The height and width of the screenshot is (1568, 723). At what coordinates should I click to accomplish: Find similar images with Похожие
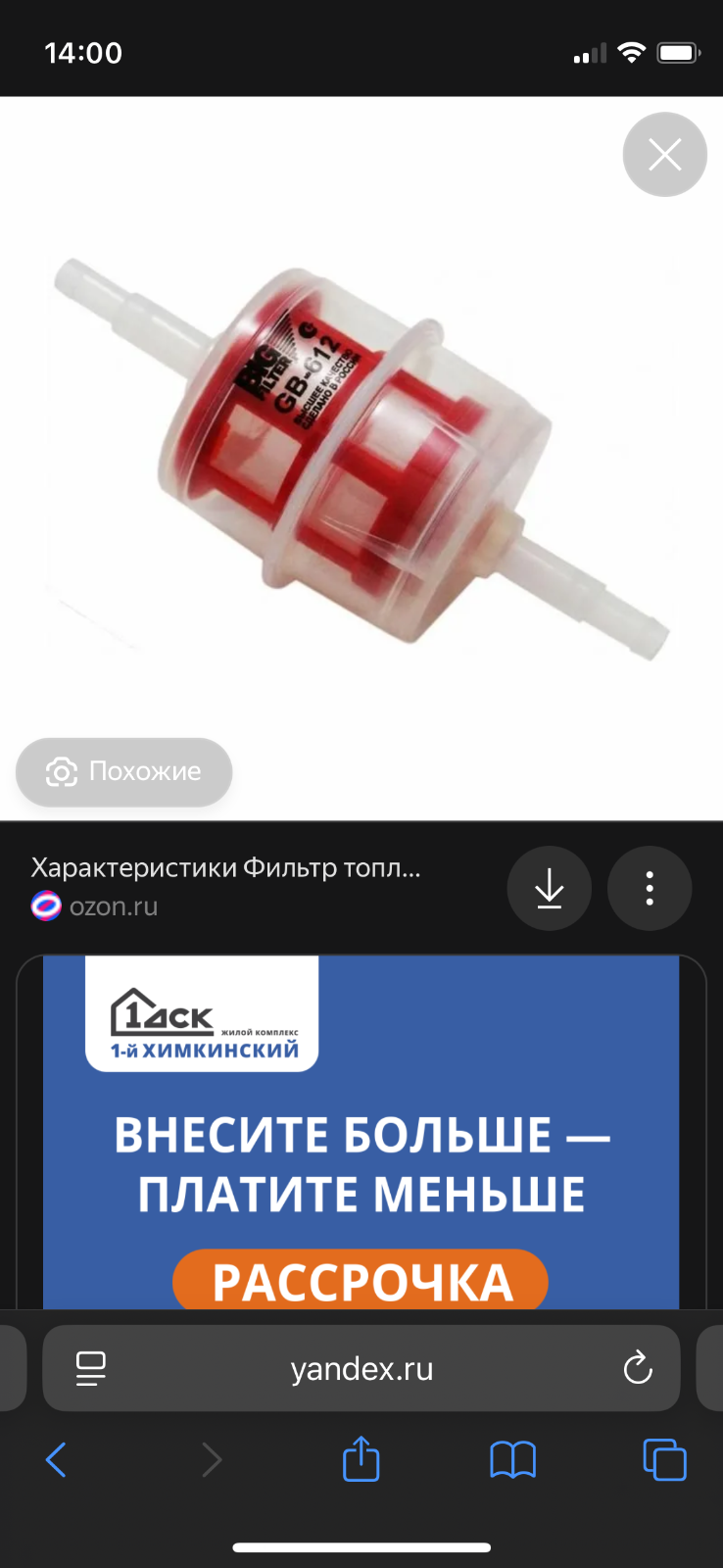click(x=123, y=772)
